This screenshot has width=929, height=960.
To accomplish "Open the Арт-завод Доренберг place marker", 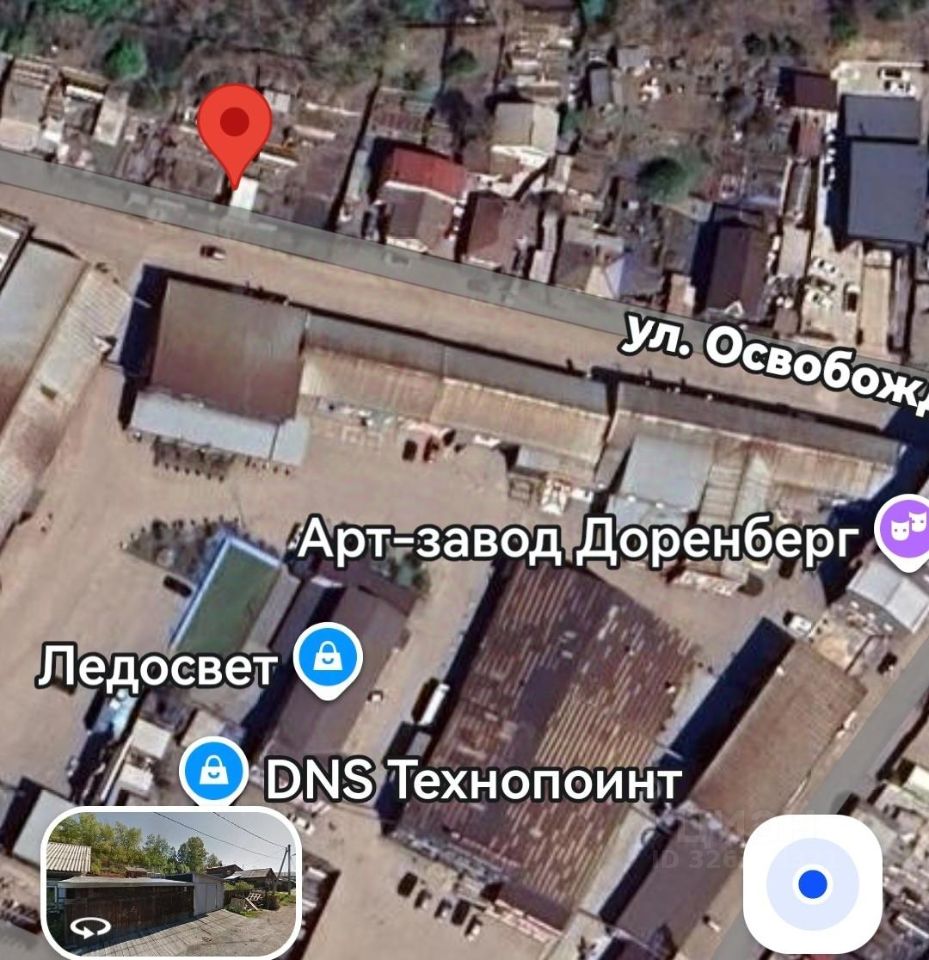I will pos(901,535).
